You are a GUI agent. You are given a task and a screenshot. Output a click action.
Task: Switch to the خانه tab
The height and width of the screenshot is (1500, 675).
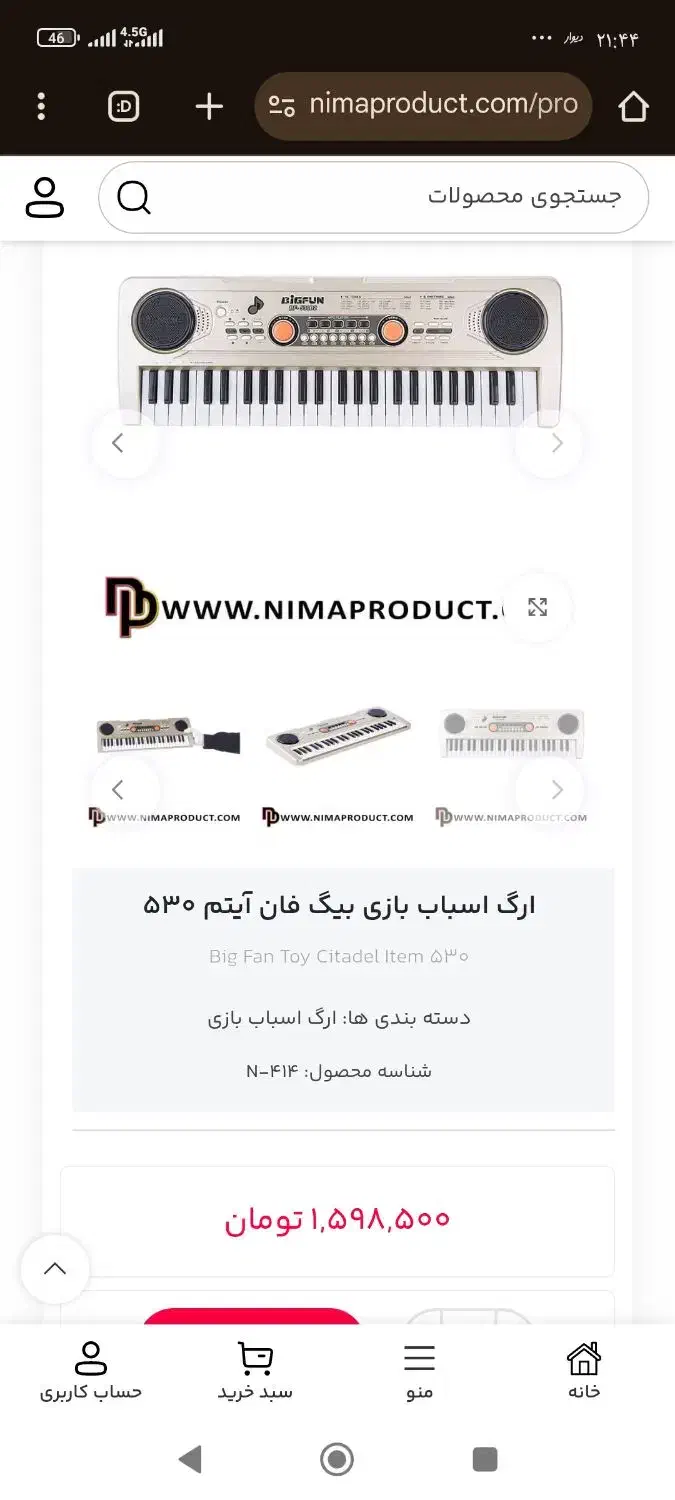click(x=584, y=1372)
